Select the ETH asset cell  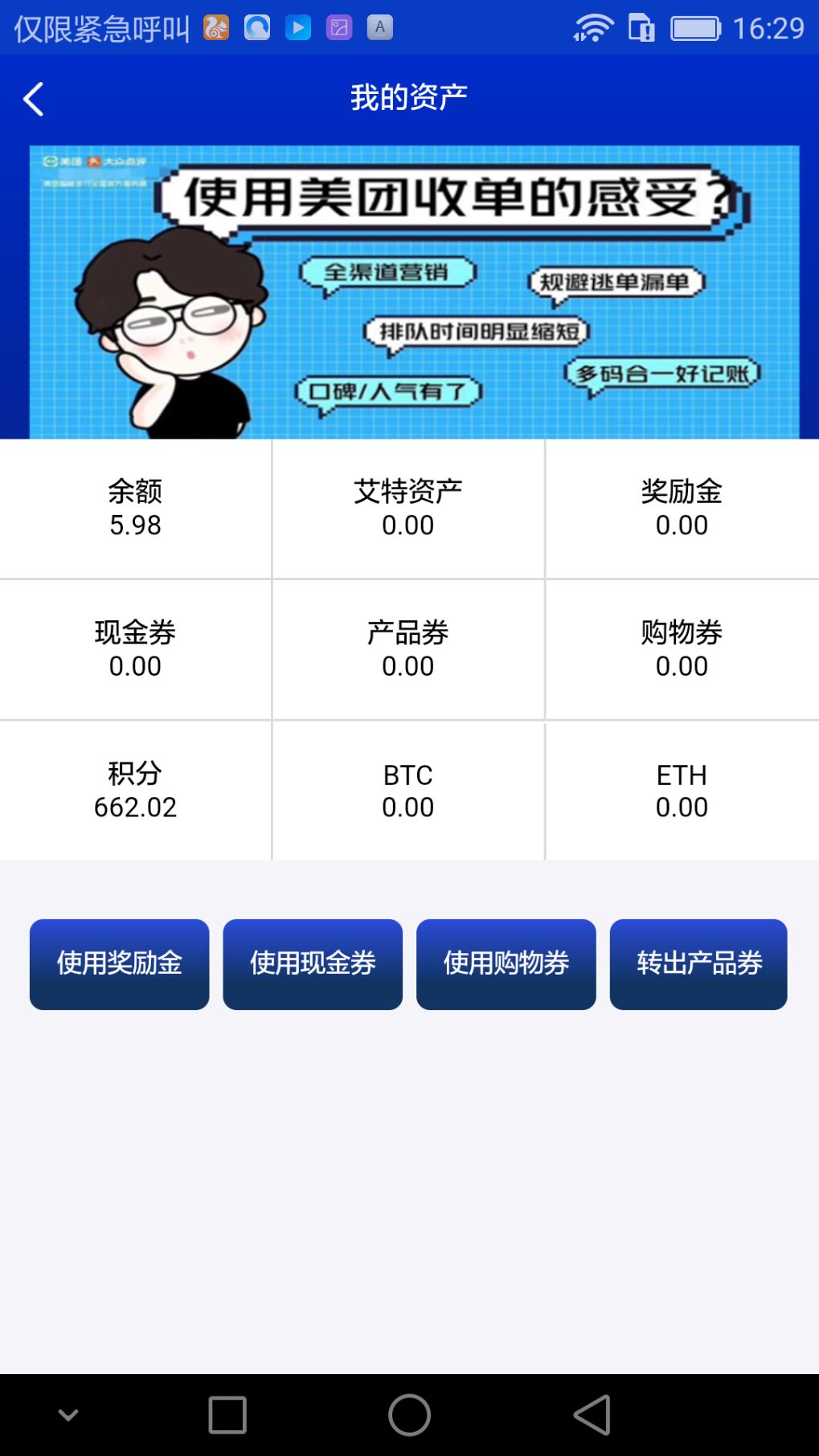682,791
